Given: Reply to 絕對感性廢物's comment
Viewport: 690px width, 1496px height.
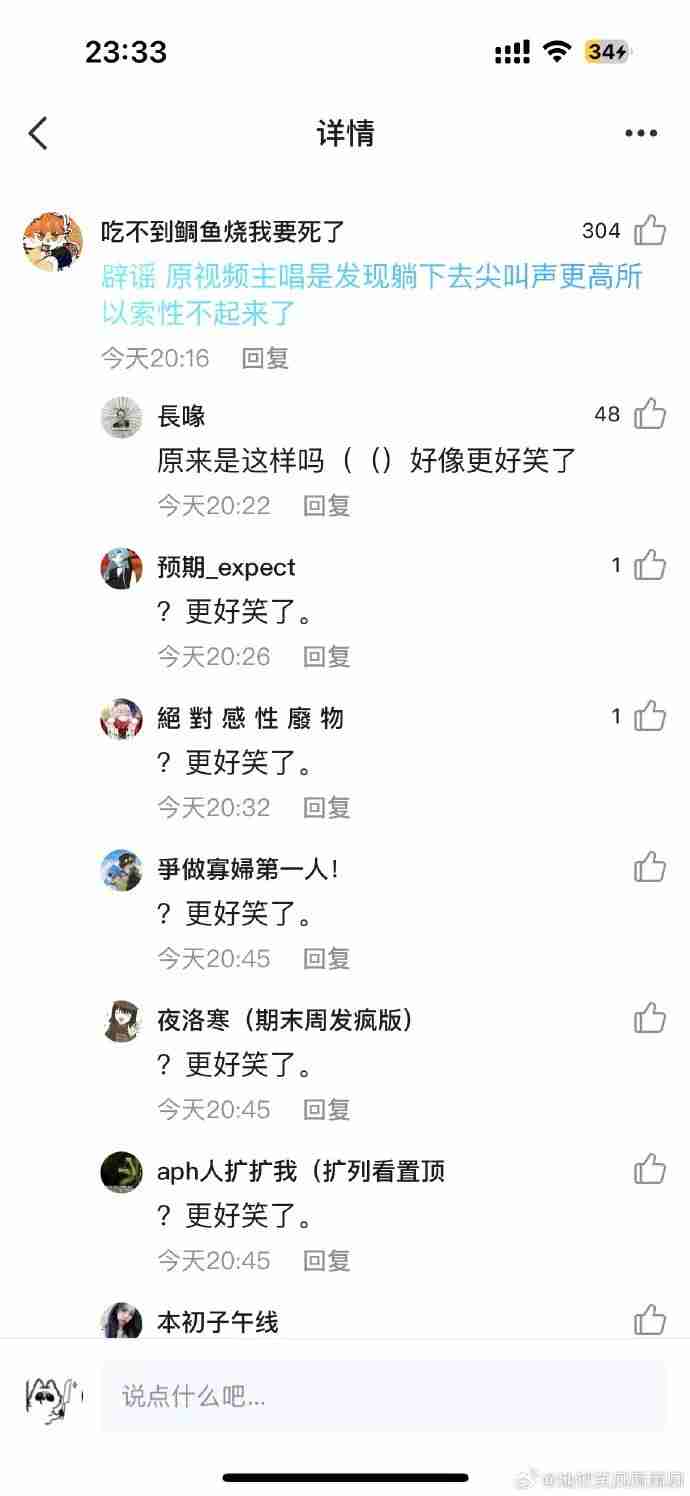Looking at the screenshot, I should pyautogui.click(x=327, y=808).
